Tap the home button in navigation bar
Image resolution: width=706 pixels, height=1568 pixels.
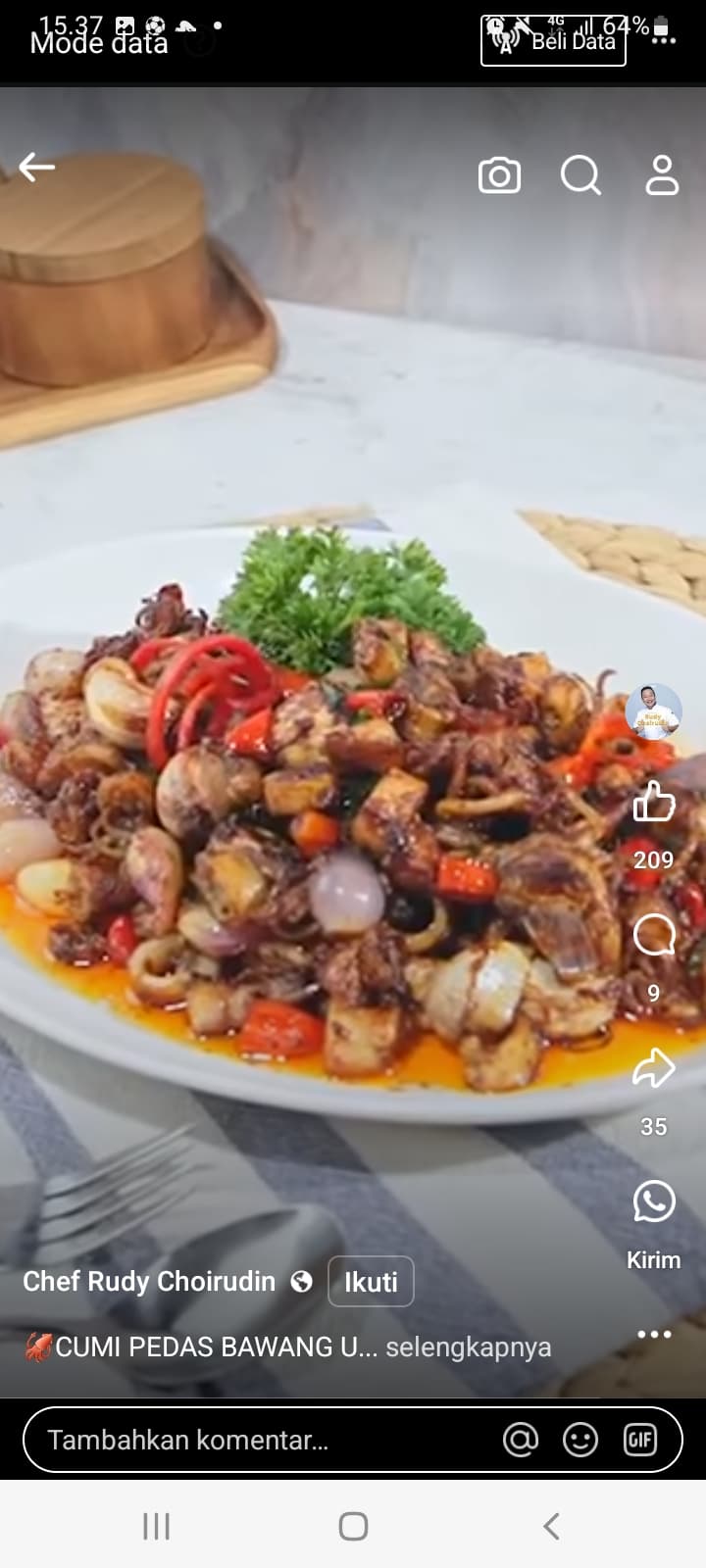[352, 1526]
